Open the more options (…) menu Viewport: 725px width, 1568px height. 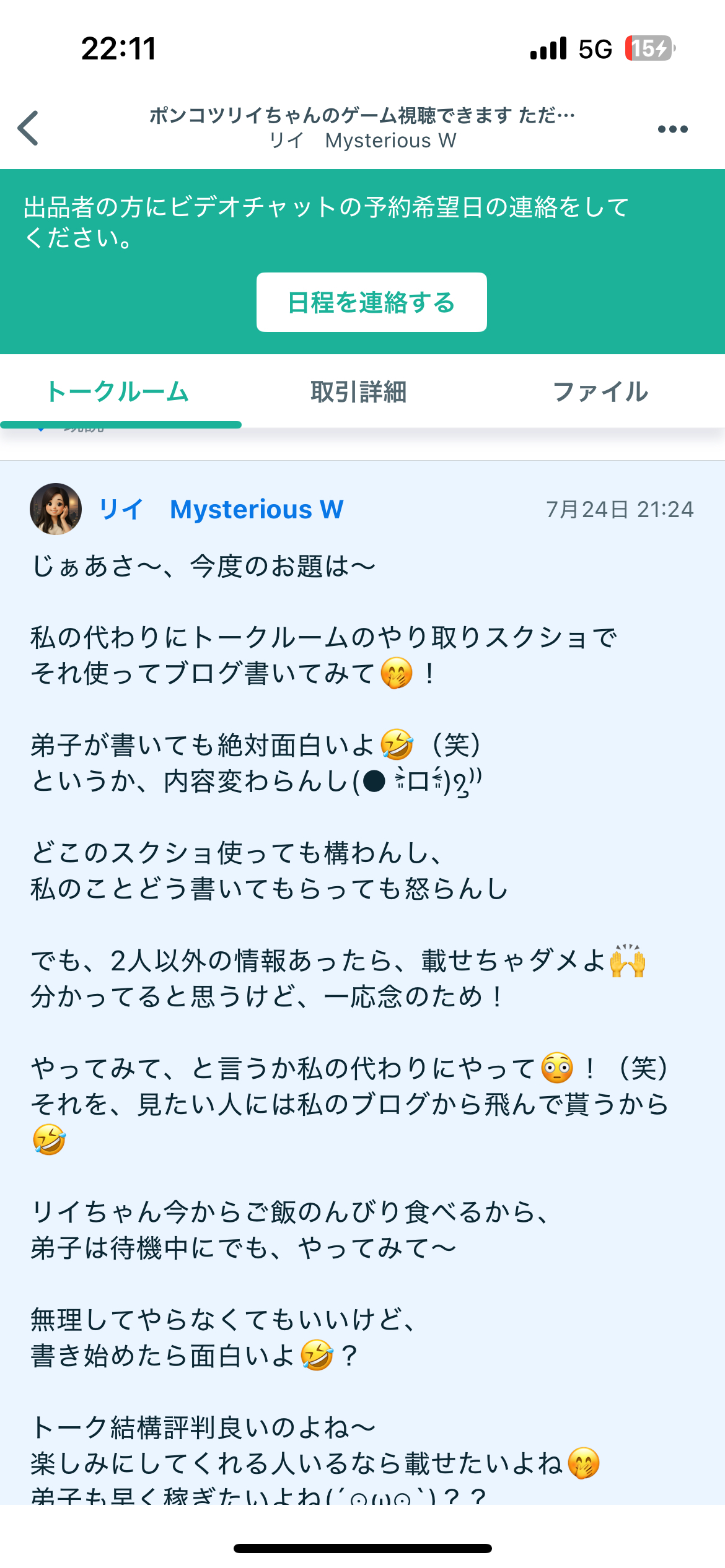point(672,128)
